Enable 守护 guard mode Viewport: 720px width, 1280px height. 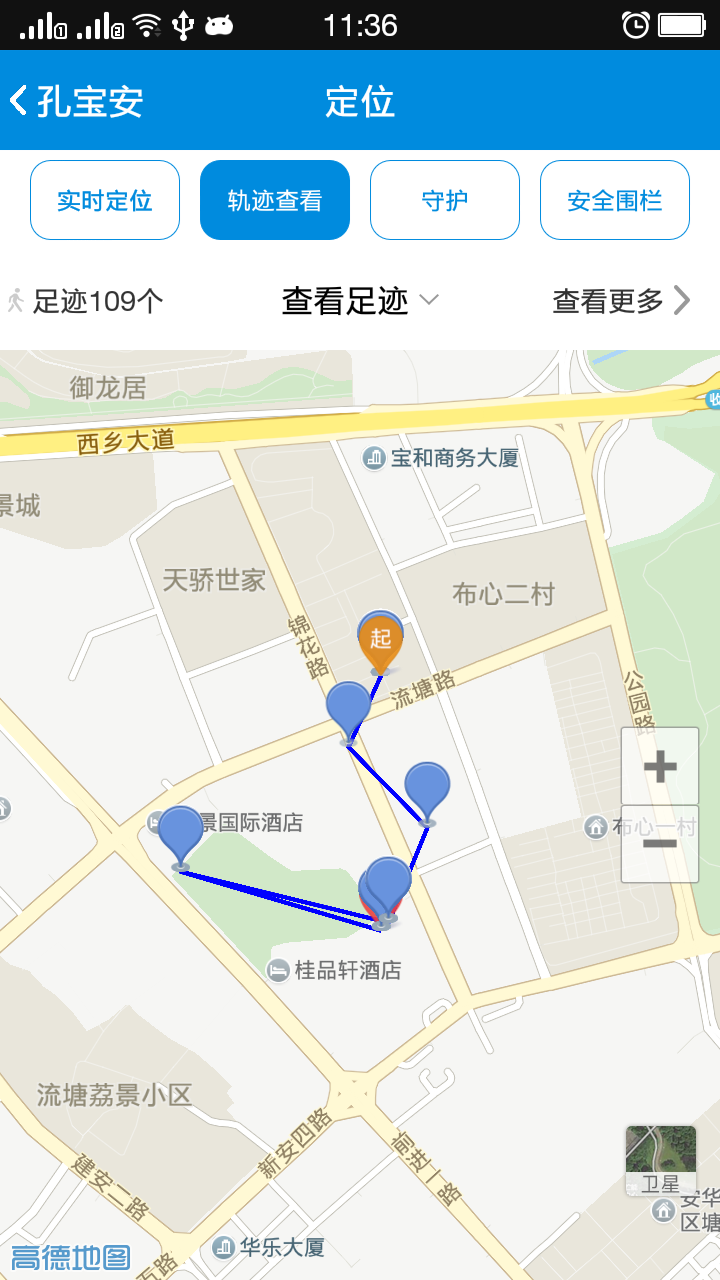[x=444, y=199]
